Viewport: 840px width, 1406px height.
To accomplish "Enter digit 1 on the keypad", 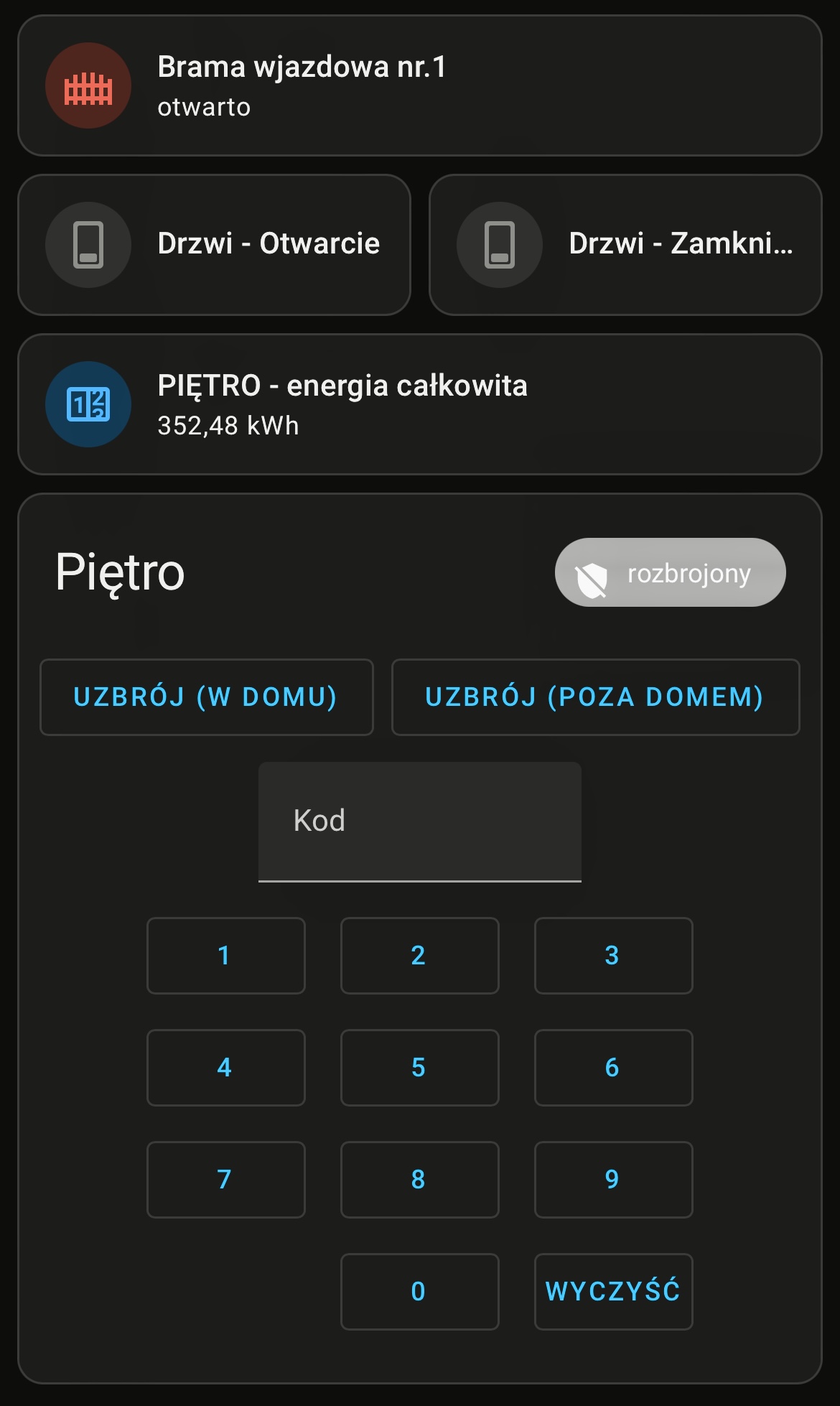I will pos(226,956).
